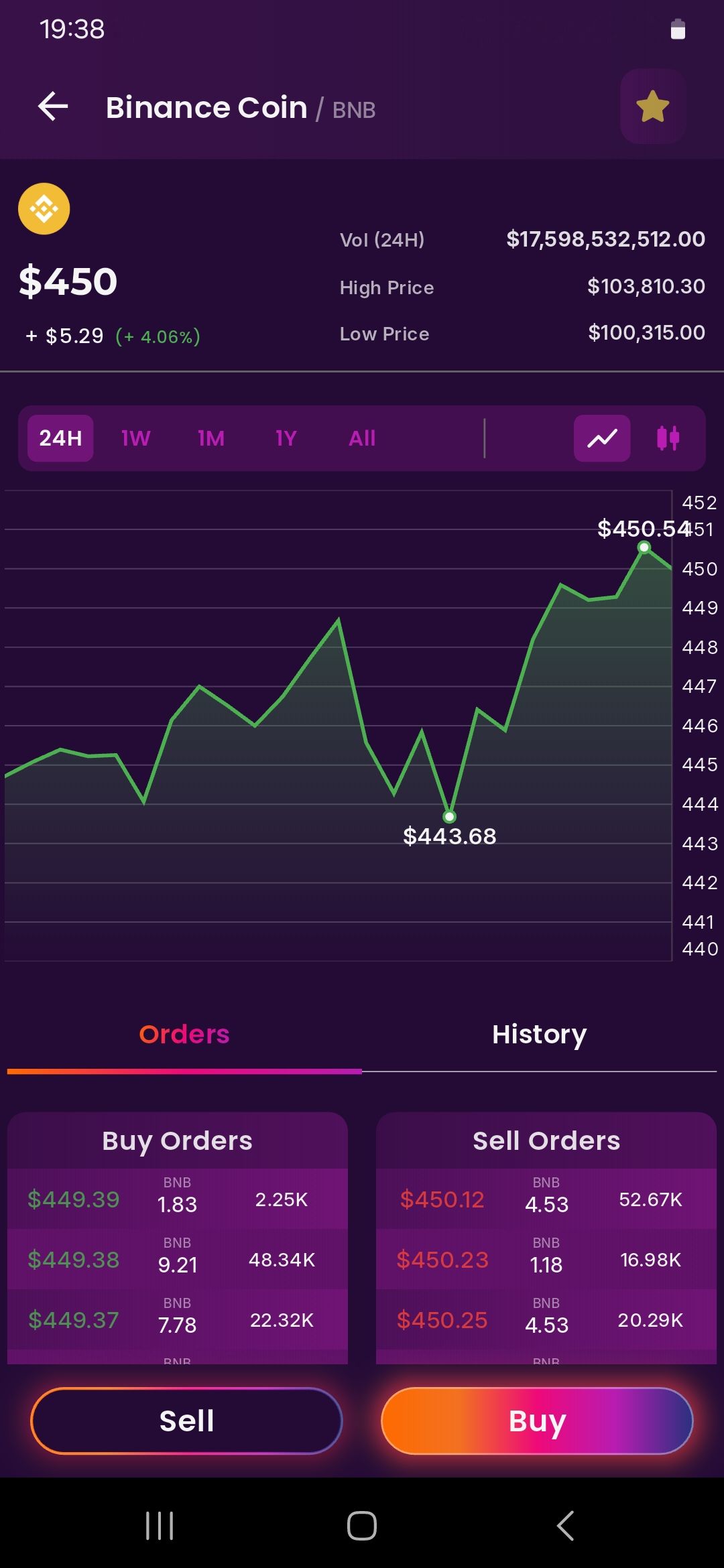Switch chart range to 1W
Image resolution: width=724 pixels, height=1568 pixels.
[136, 438]
